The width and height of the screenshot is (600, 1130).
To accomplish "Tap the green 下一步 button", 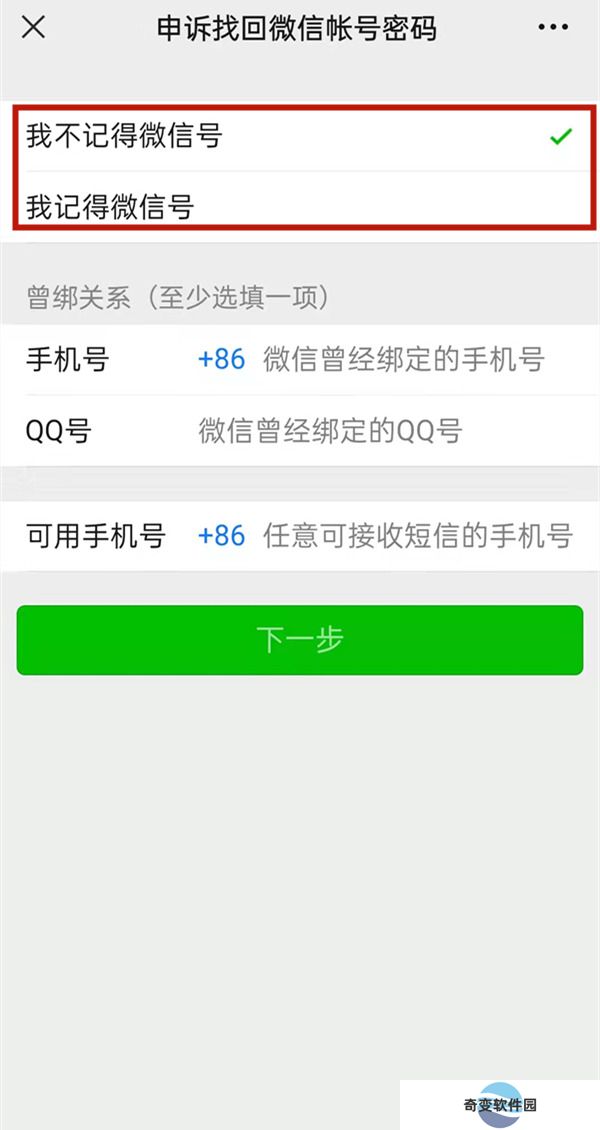I will pos(299,640).
